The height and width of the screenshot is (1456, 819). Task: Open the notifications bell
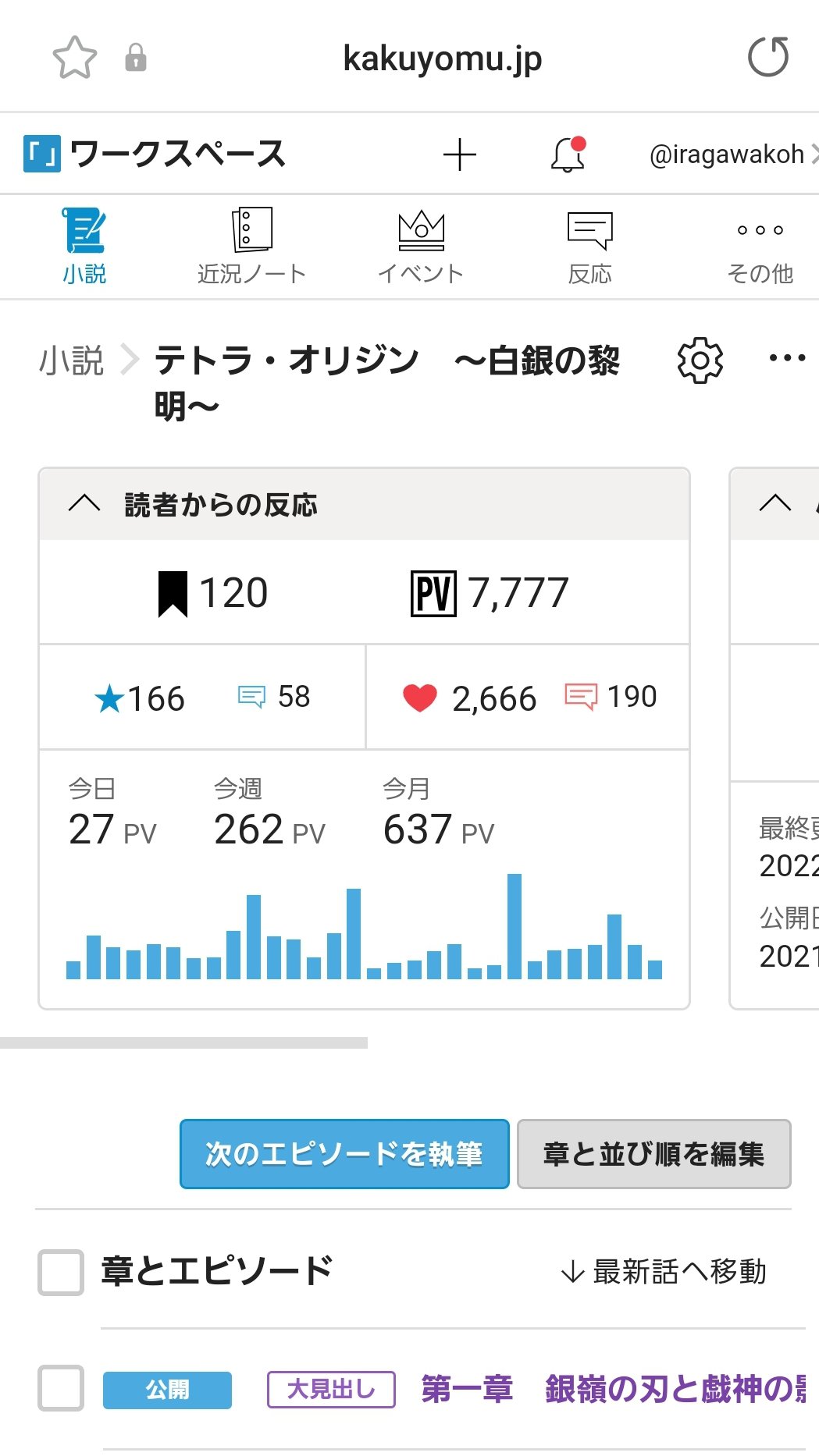[568, 154]
